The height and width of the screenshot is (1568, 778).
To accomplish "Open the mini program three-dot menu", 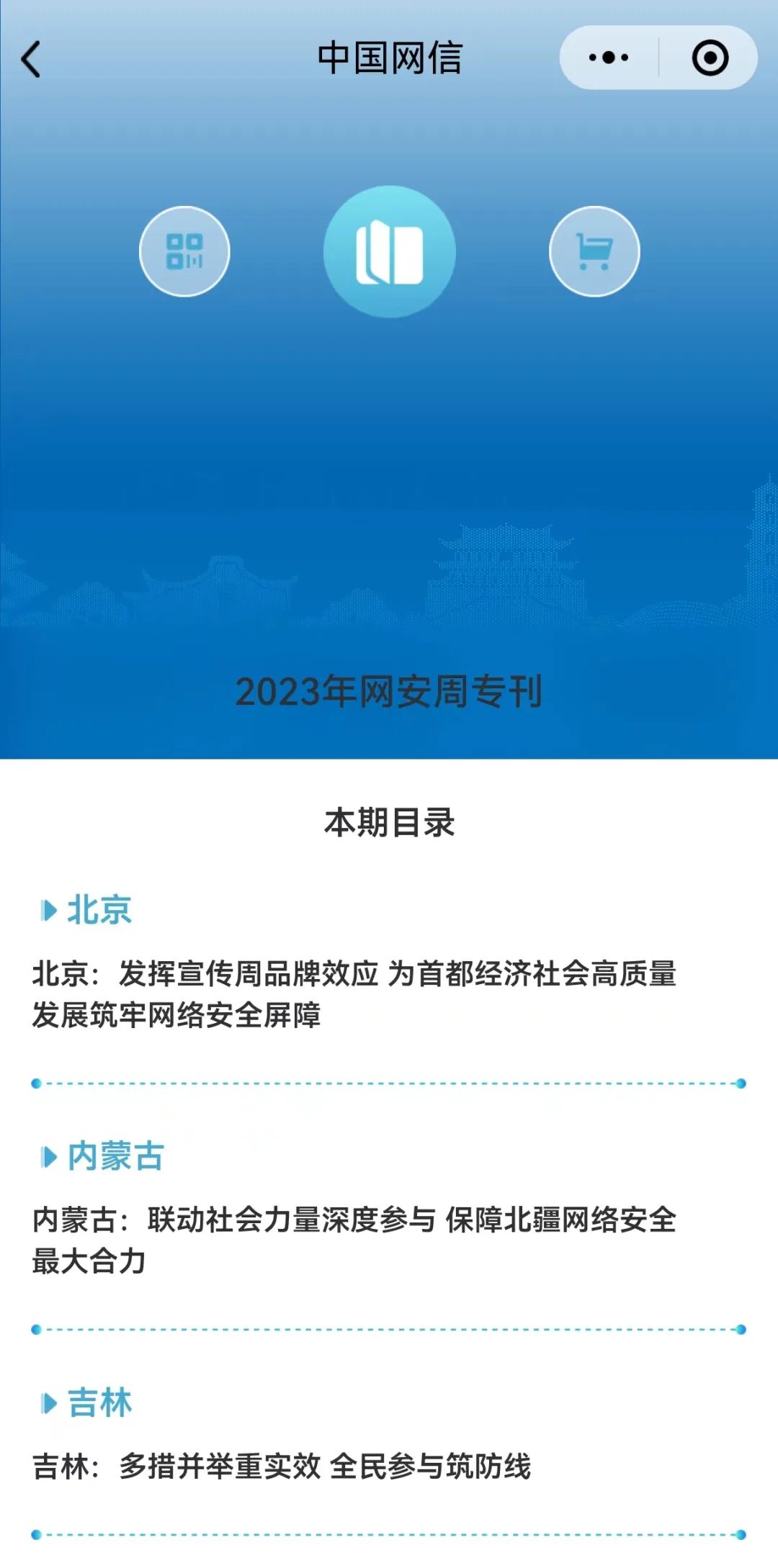I will (x=609, y=58).
